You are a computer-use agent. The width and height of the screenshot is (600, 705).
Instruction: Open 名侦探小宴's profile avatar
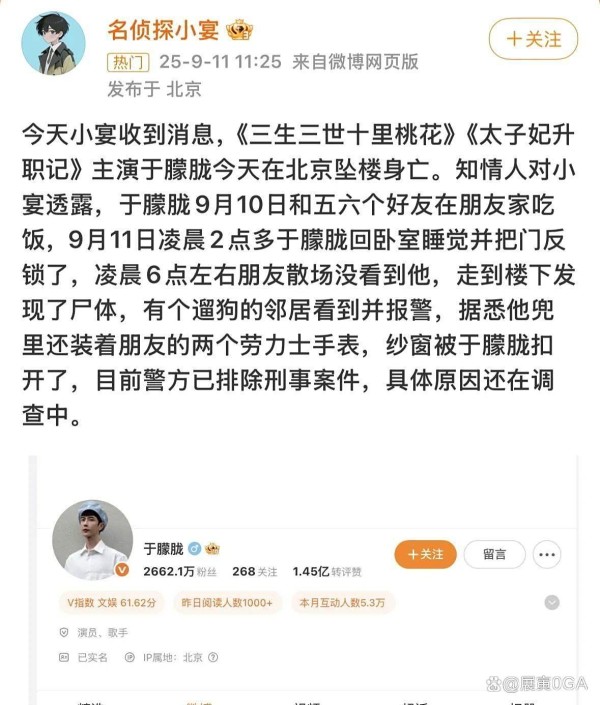53,44
